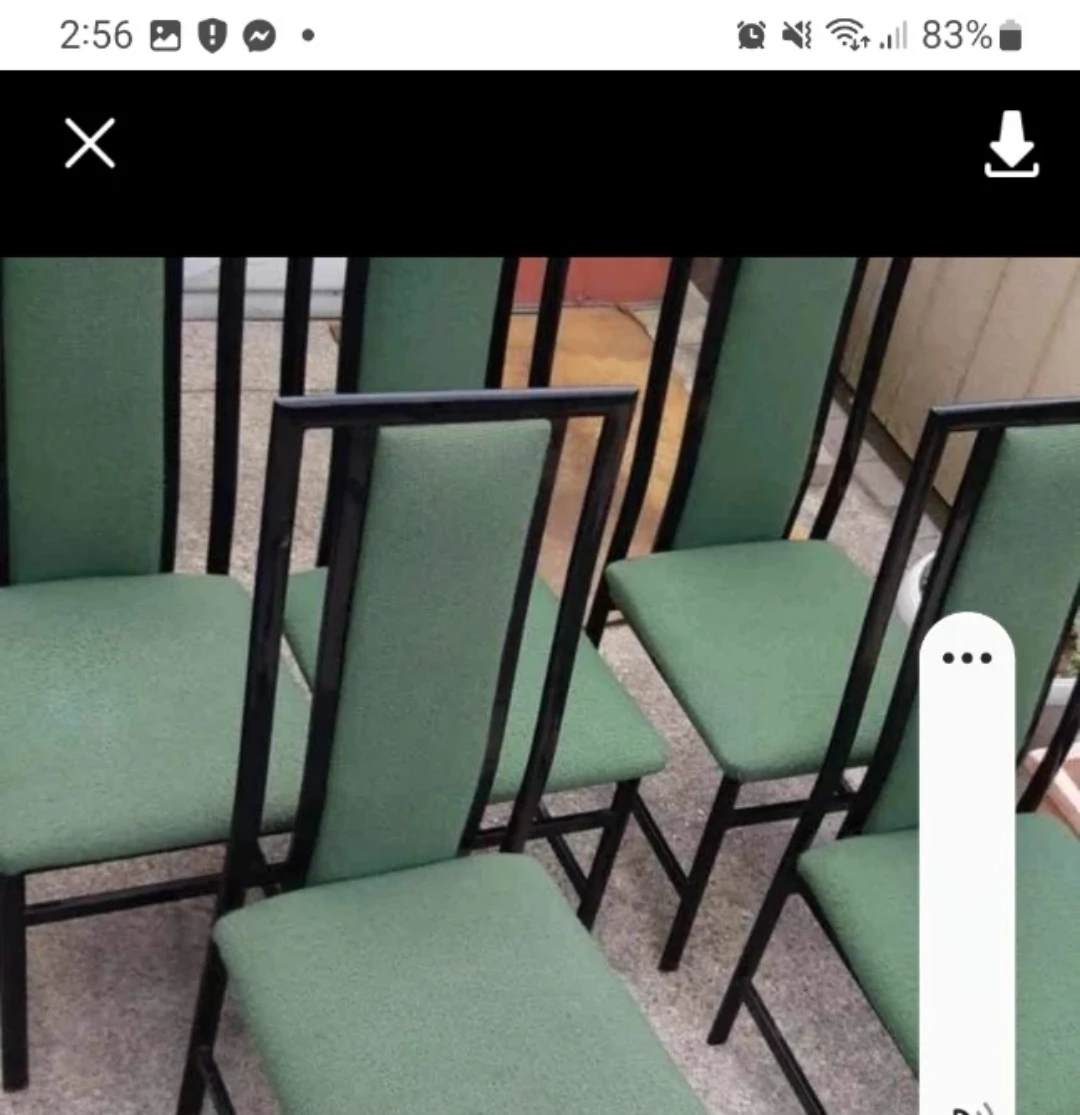This screenshot has height=1115, width=1080.
Task: Tap the security shield icon in status bar
Action: point(212,36)
